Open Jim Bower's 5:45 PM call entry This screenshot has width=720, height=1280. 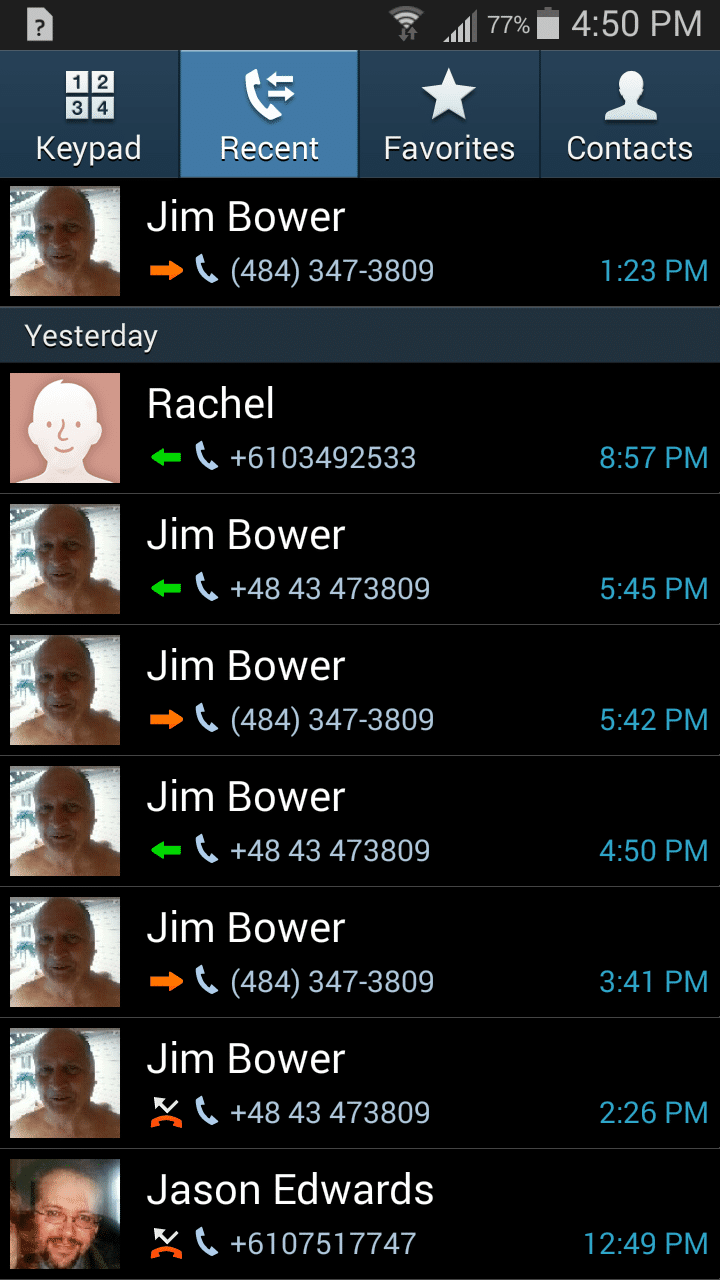[400, 560]
